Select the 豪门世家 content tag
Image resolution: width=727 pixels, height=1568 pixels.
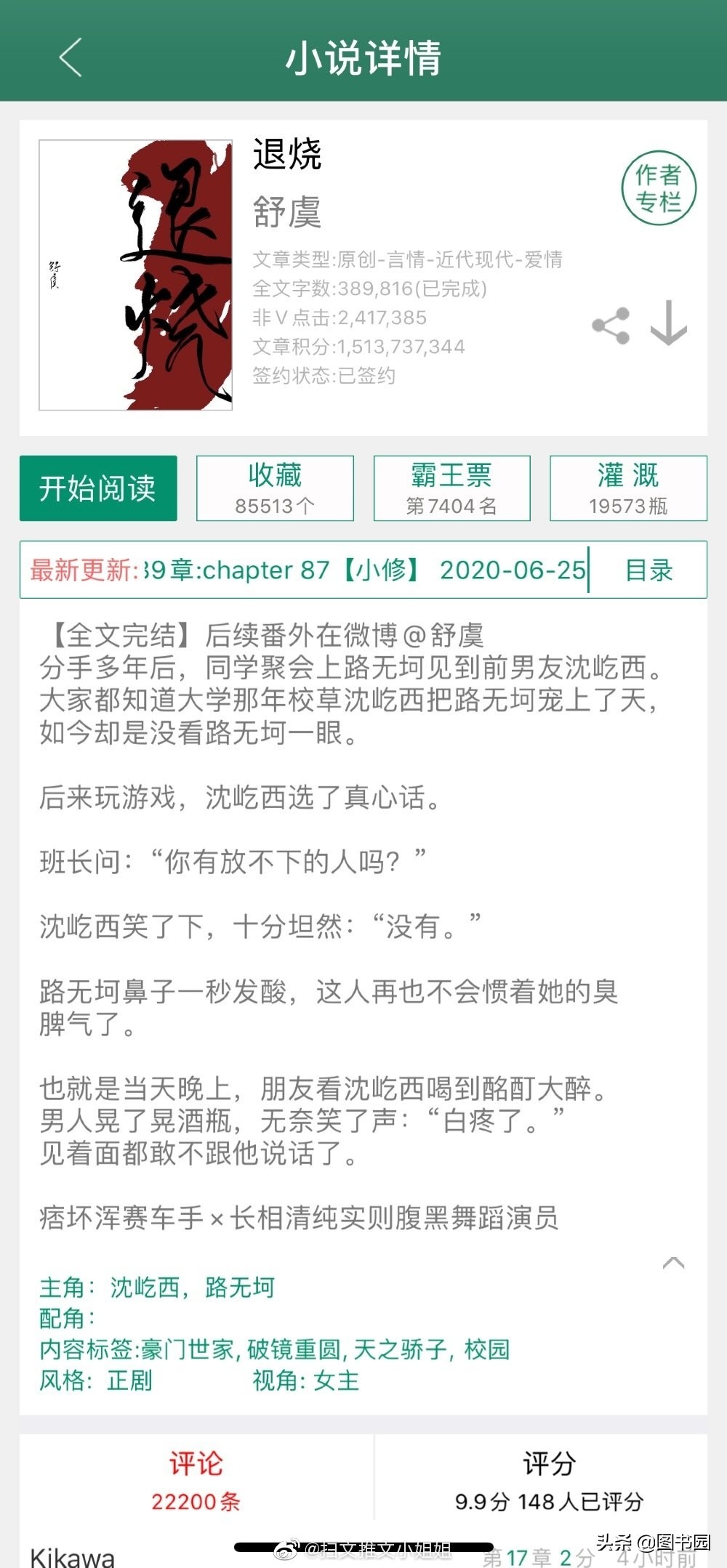coord(188,1349)
